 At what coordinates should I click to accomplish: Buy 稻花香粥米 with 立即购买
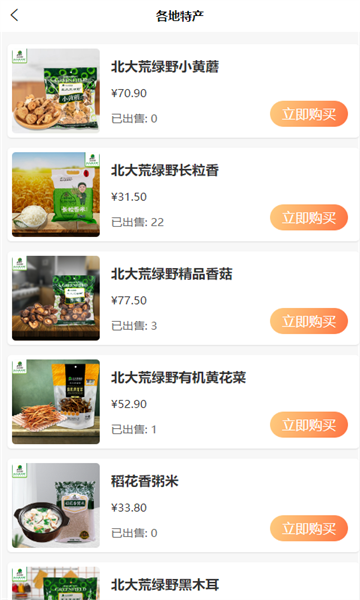(x=309, y=528)
